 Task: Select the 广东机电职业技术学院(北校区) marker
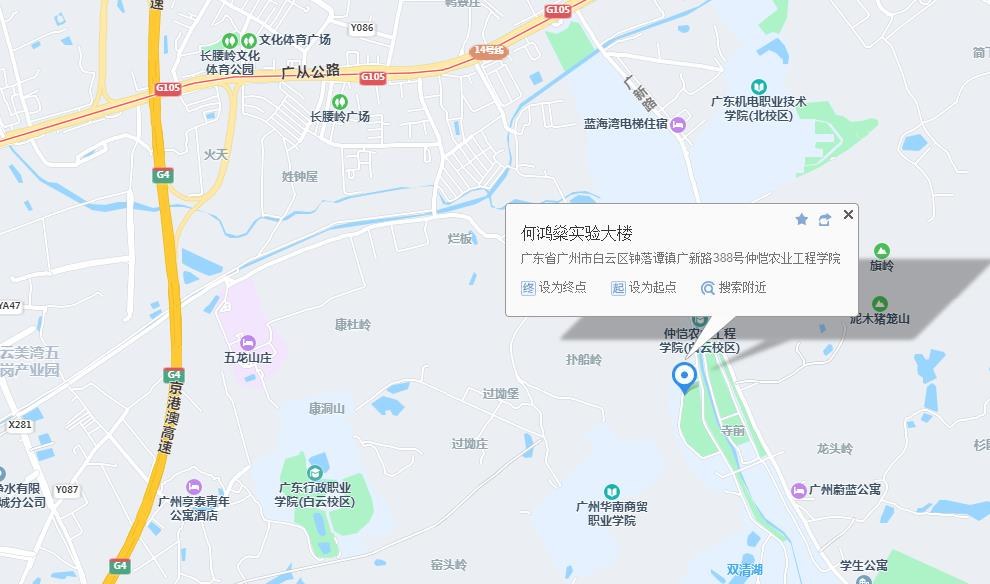point(758,88)
